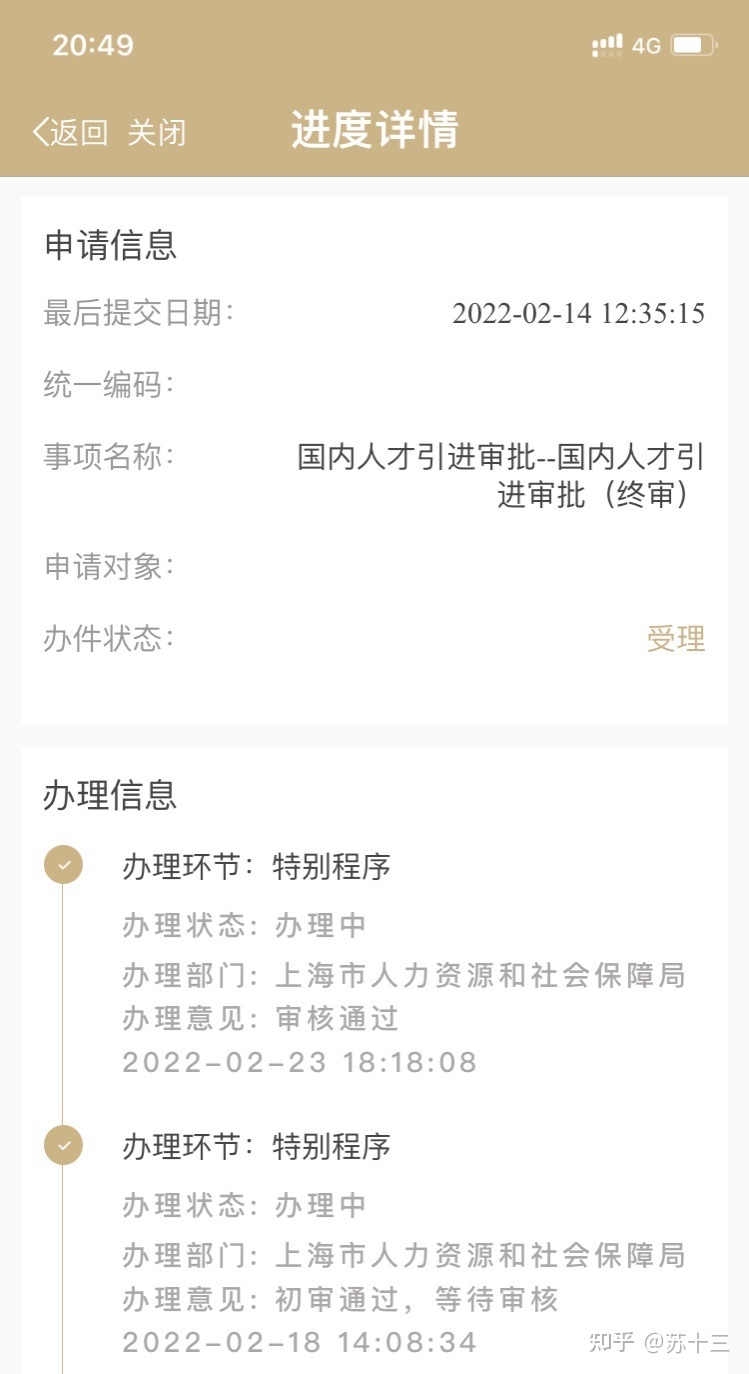Close the page with 关闭
This screenshot has width=749, height=1374.
point(157,132)
